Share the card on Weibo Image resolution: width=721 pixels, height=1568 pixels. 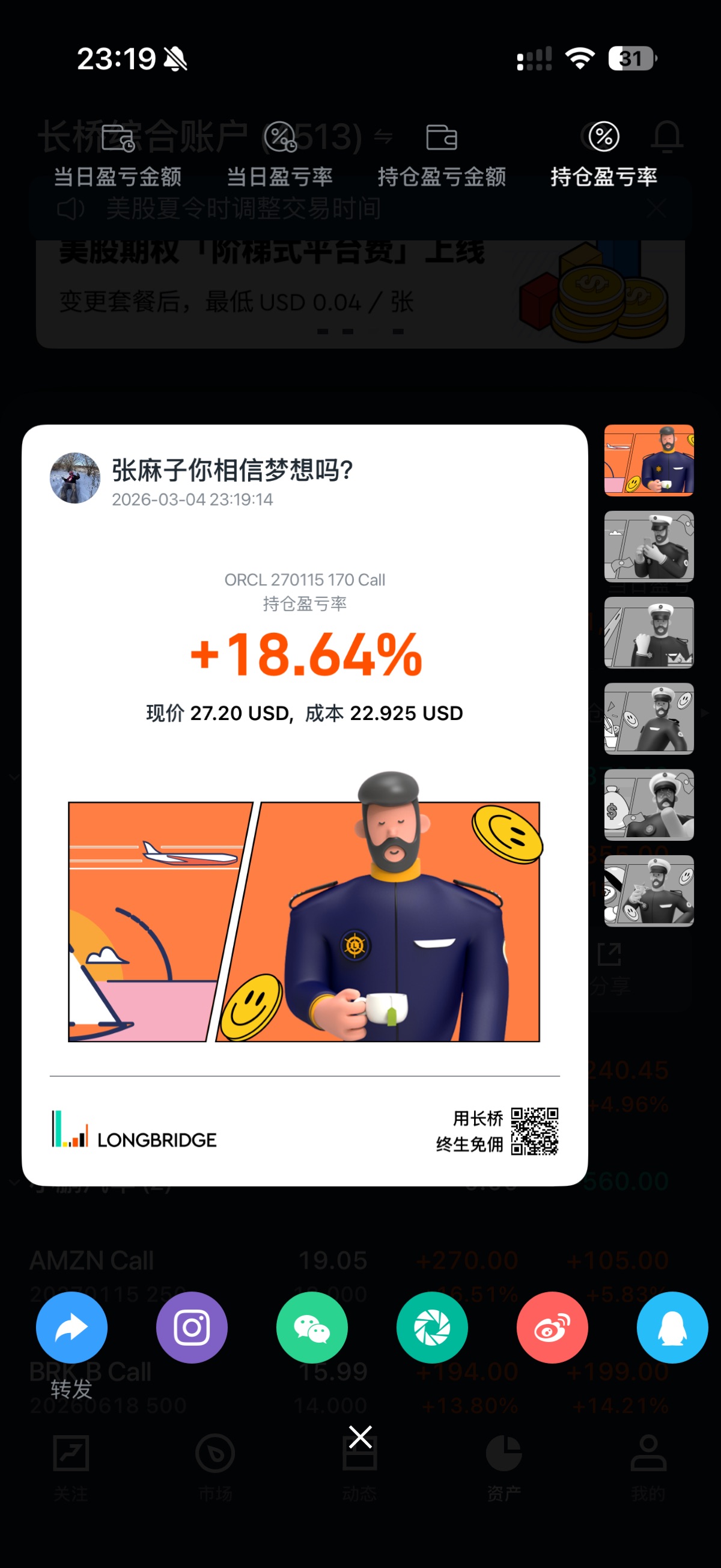552,1328
